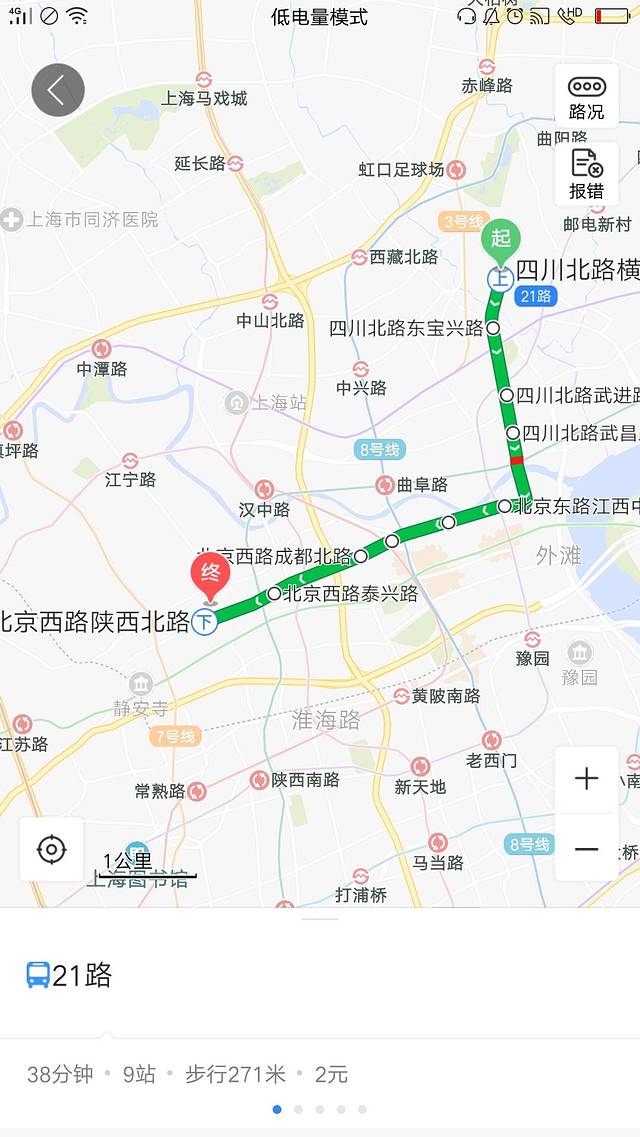This screenshot has width=640, height=1137.
Task: Go back using the arrow button
Action: 58,90
